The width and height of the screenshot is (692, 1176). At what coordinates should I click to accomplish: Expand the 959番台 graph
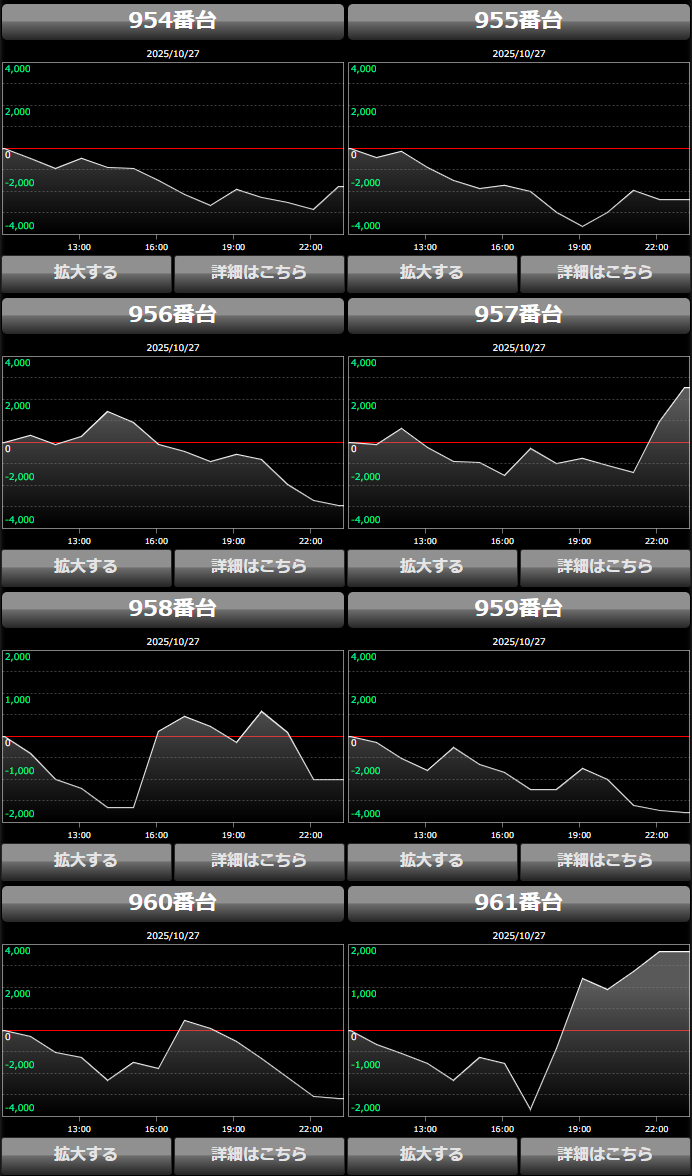(432, 860)
